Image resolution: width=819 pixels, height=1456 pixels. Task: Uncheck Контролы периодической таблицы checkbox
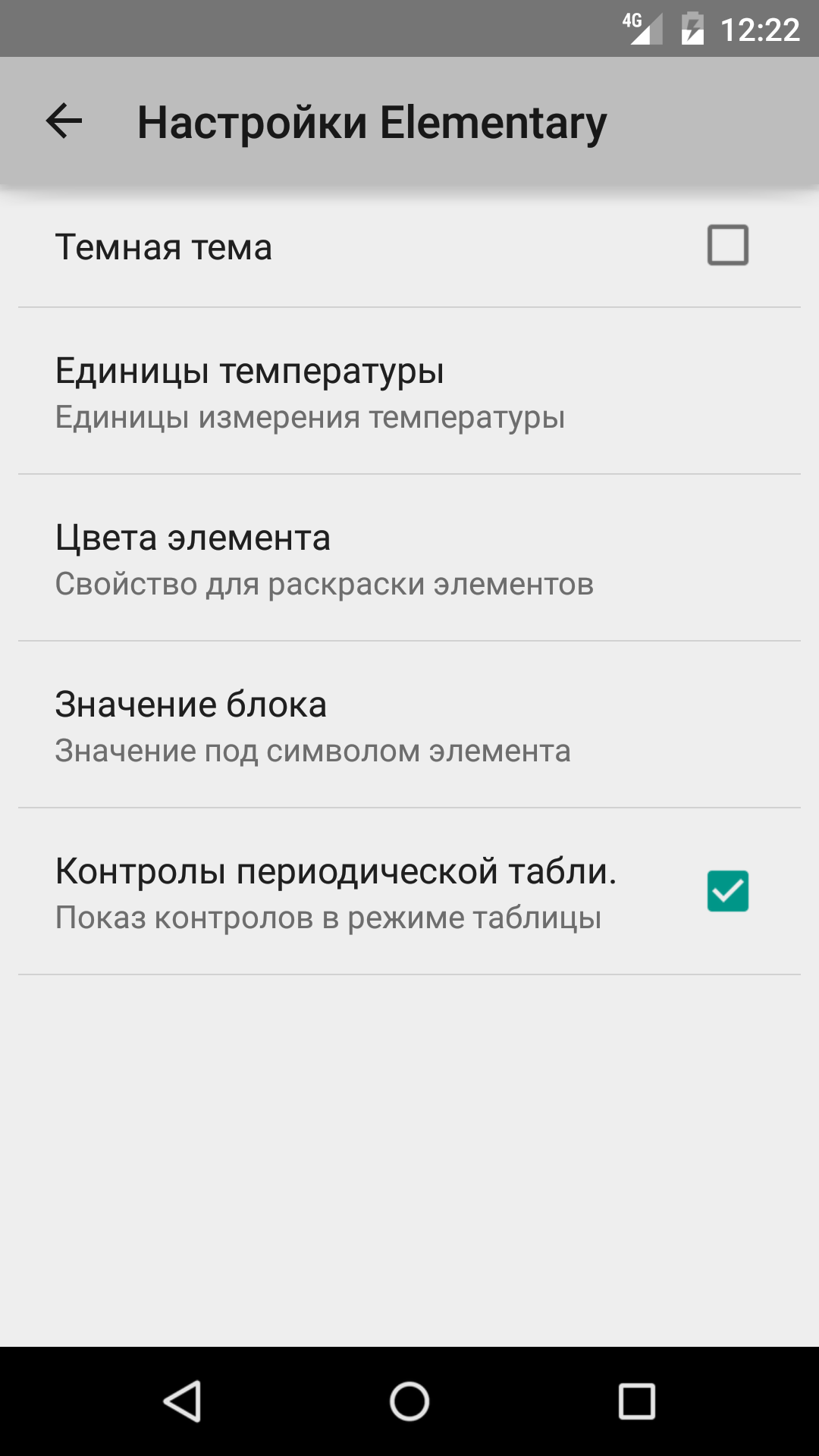click(727, 891)
